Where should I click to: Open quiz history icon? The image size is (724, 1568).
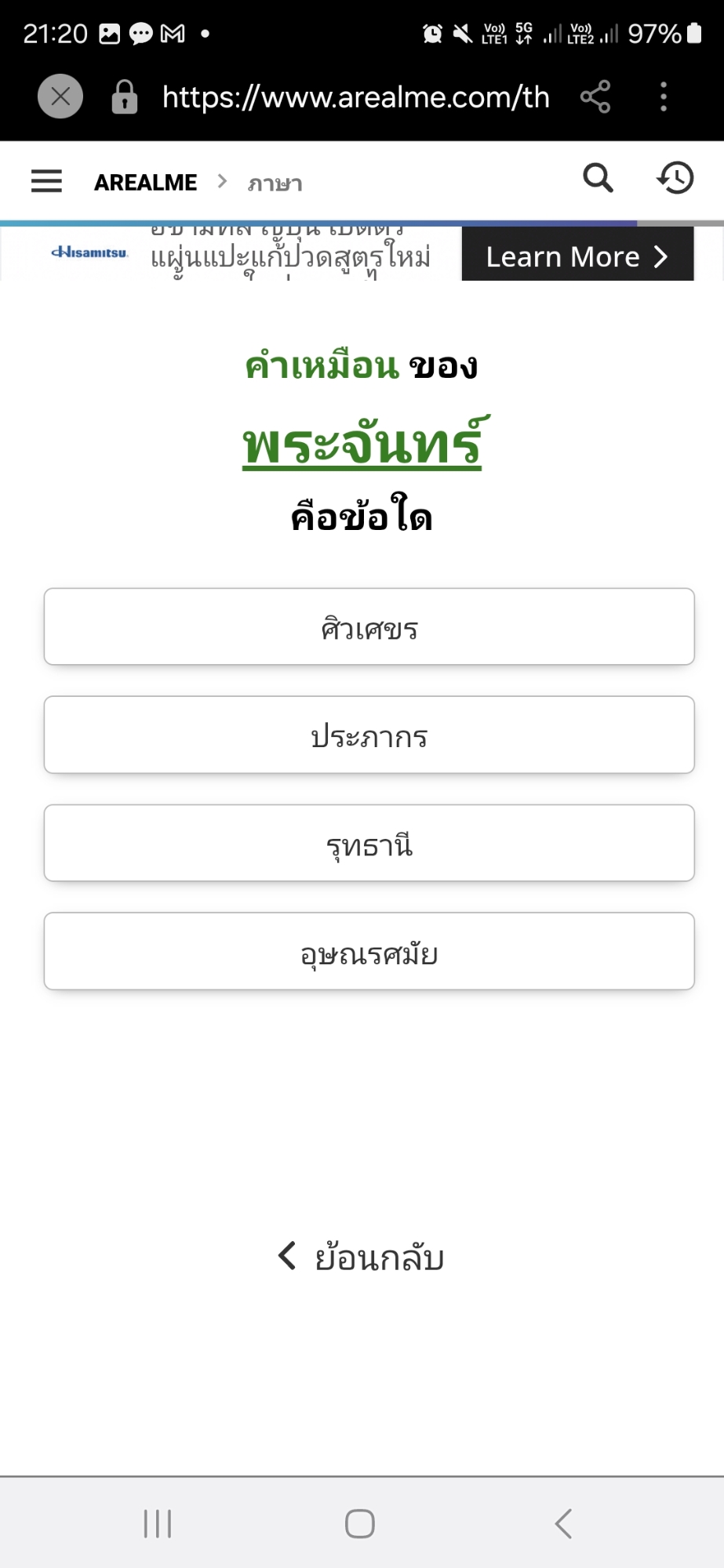coord(675,178)
